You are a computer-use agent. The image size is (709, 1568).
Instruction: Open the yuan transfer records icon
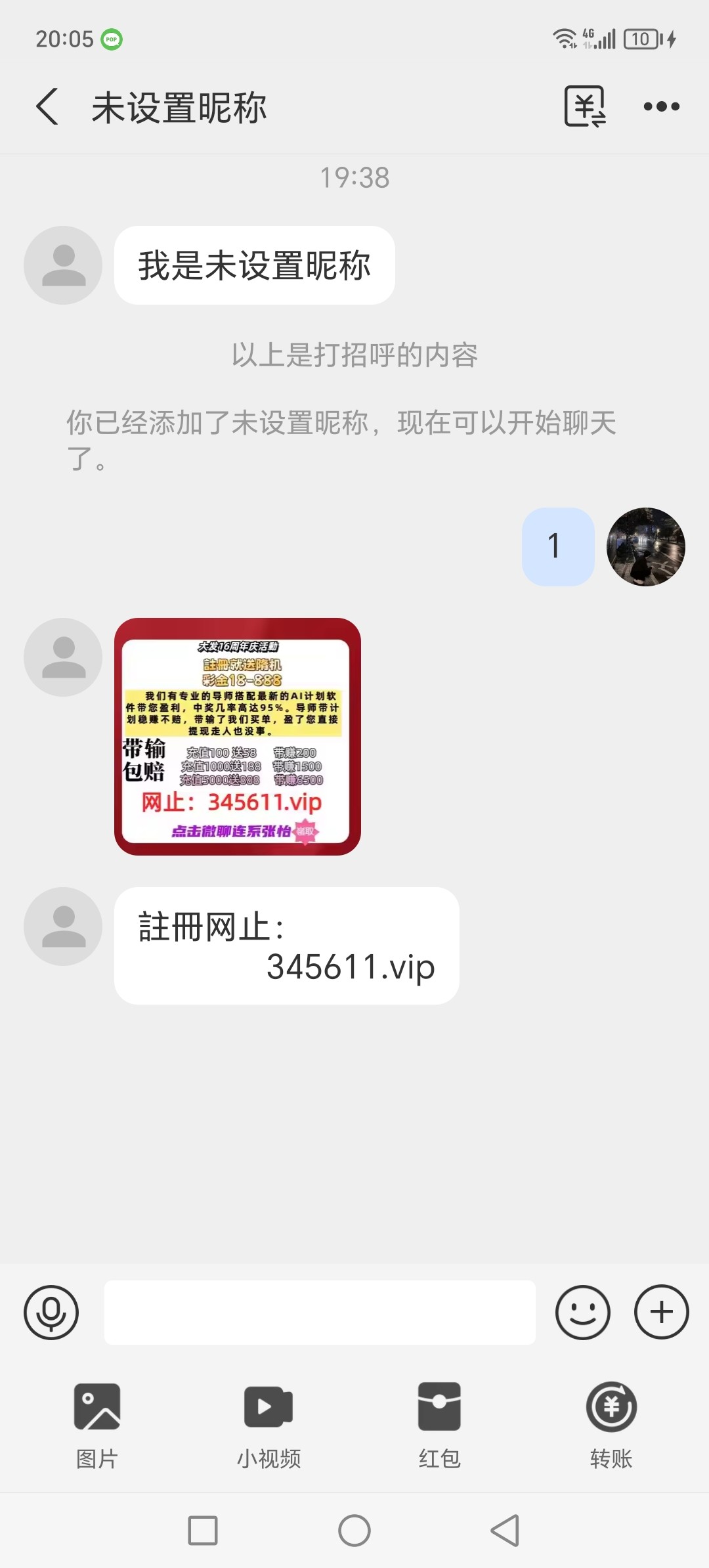584,106
